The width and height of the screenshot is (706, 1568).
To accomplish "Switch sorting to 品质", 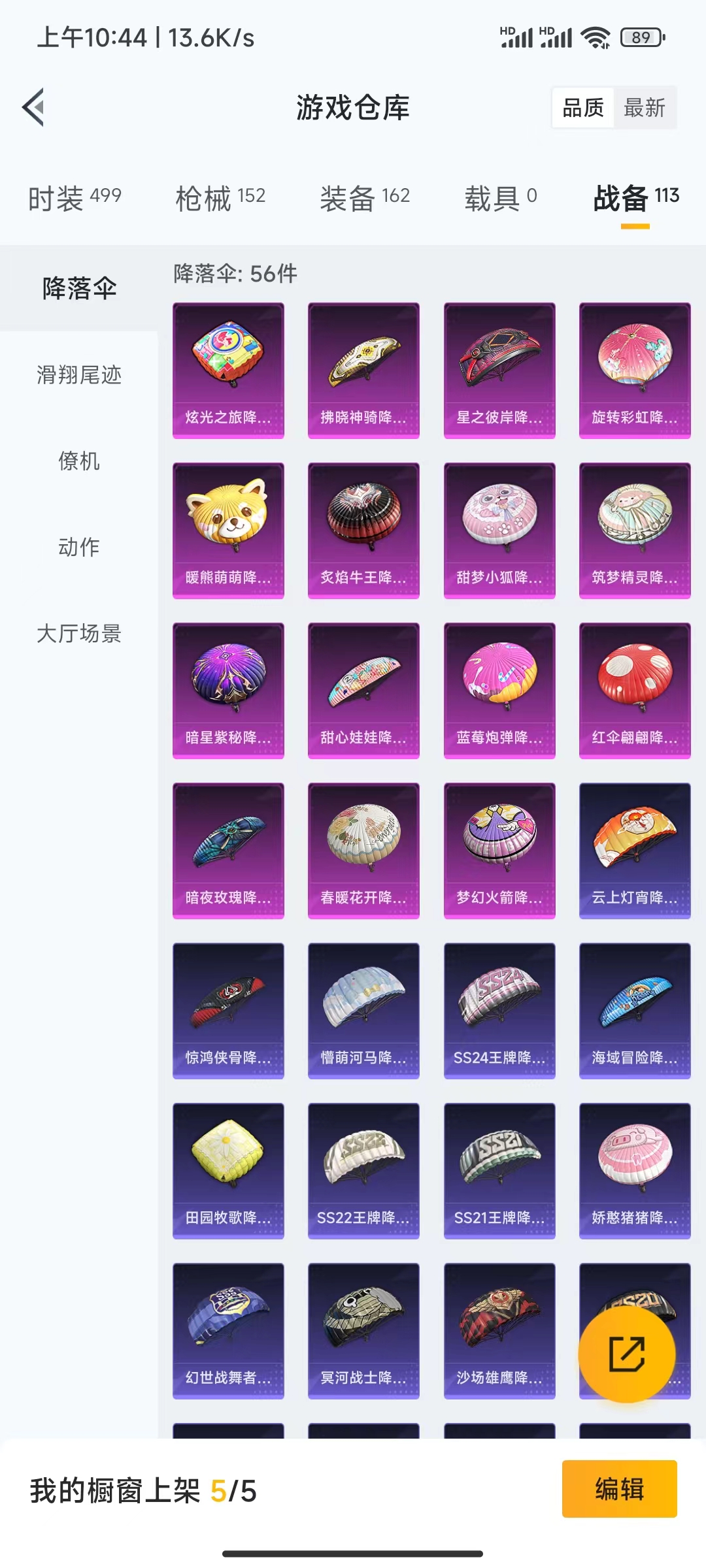I will pos(584,108).
